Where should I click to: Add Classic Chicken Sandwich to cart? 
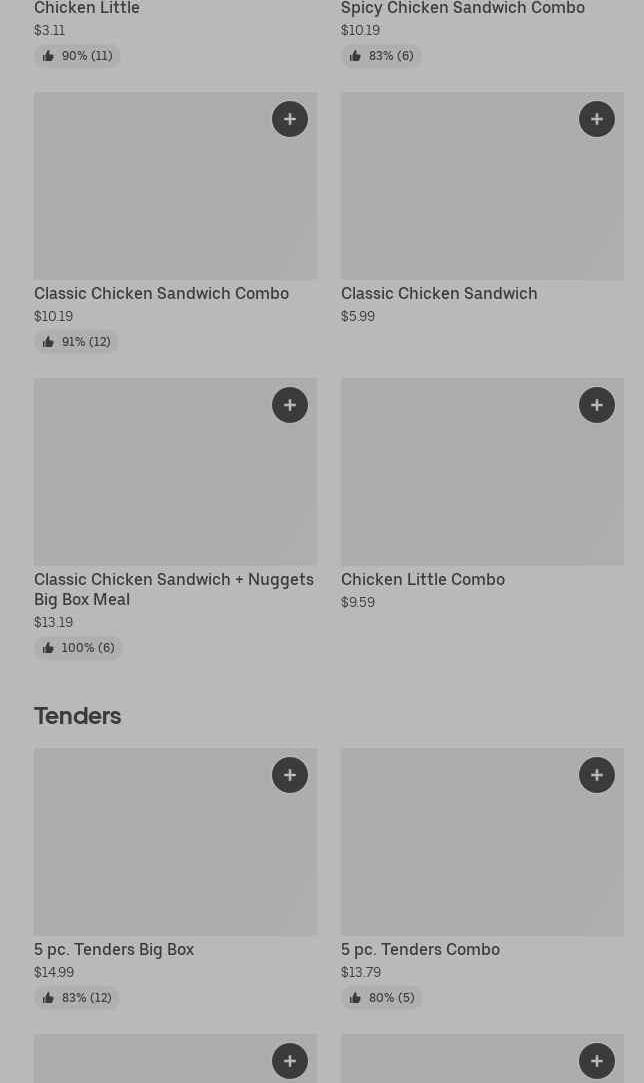pos(597,119)
